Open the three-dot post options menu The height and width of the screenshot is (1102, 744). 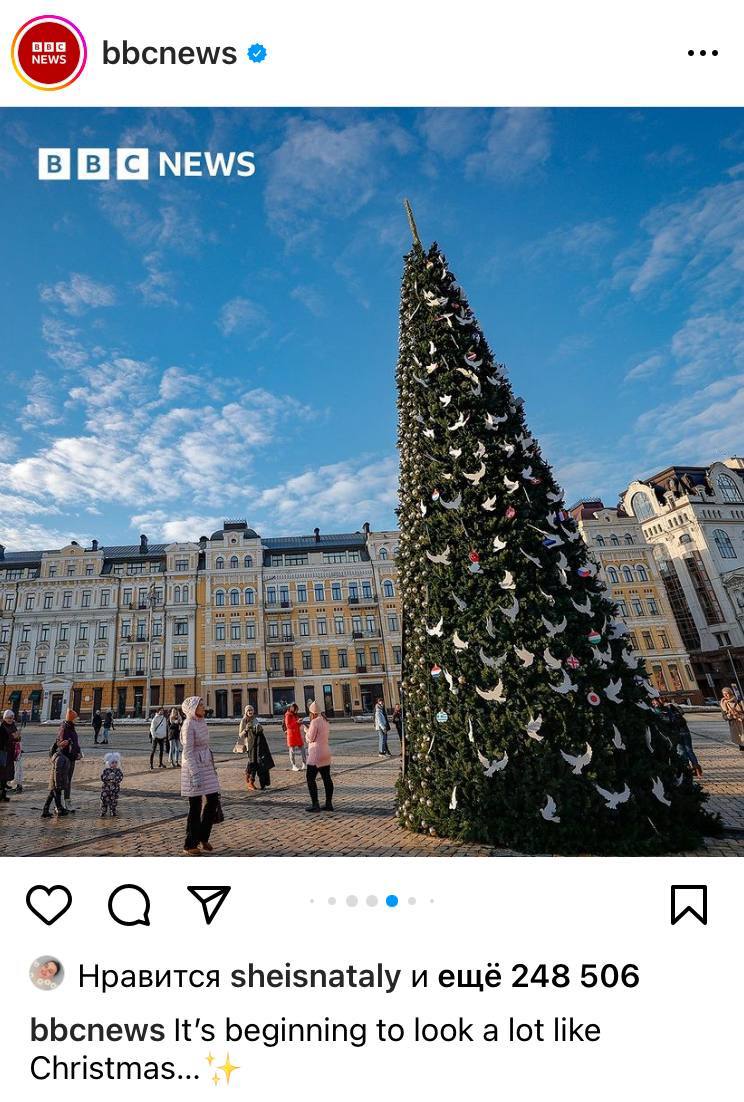pos(703,53)
